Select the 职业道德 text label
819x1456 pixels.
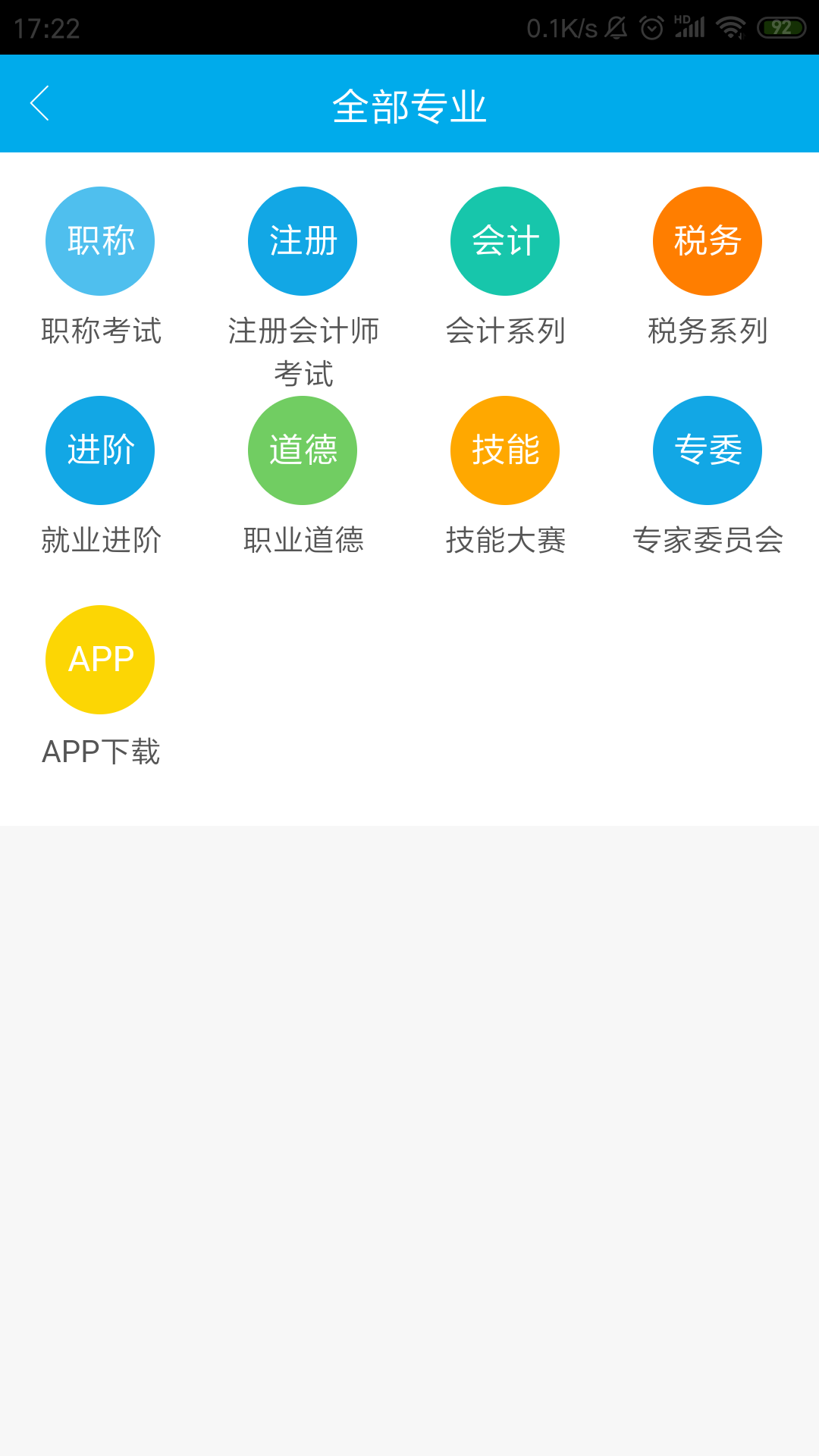pos(303,540)
